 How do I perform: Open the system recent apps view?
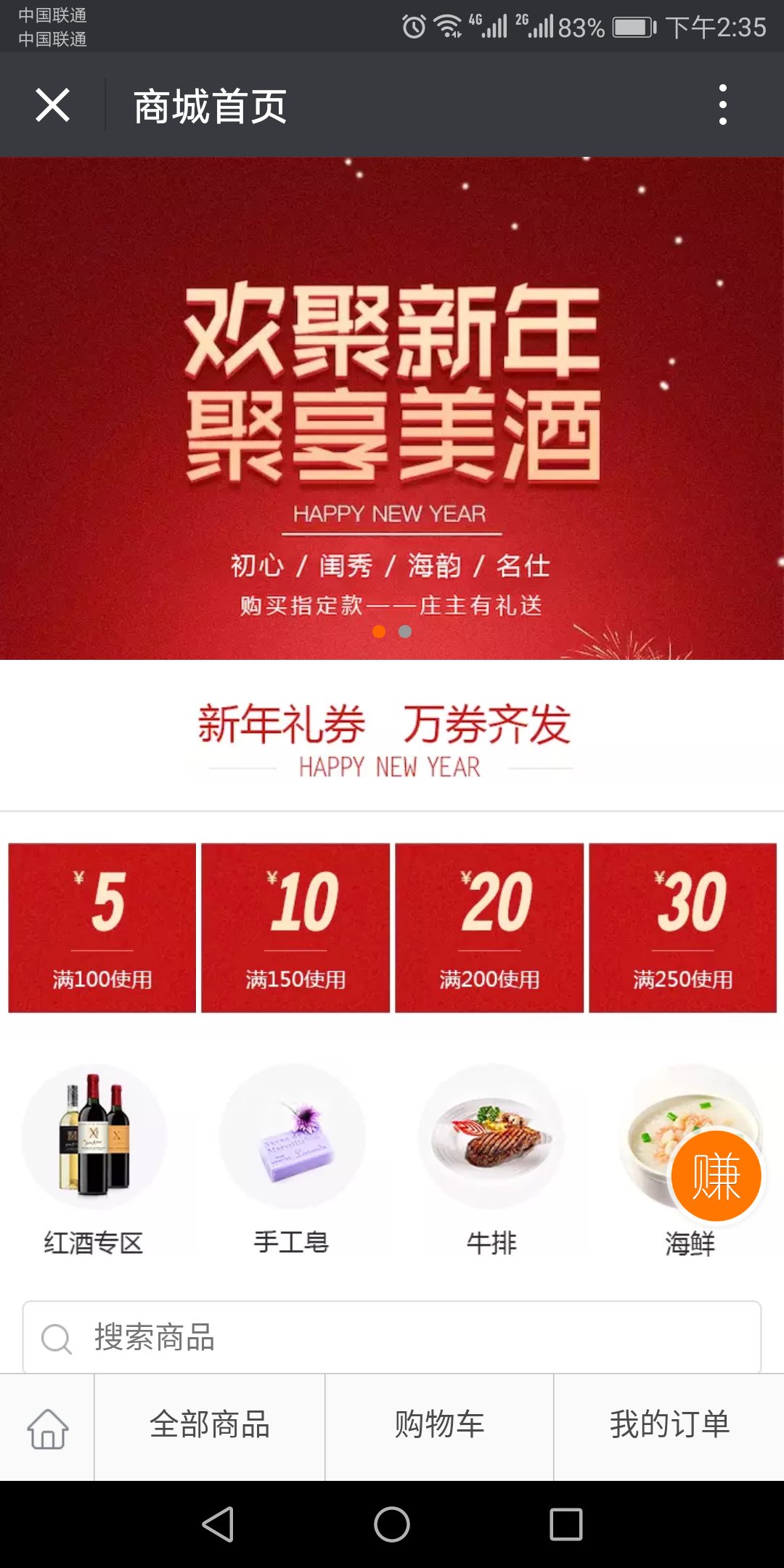coord(565,1524)
